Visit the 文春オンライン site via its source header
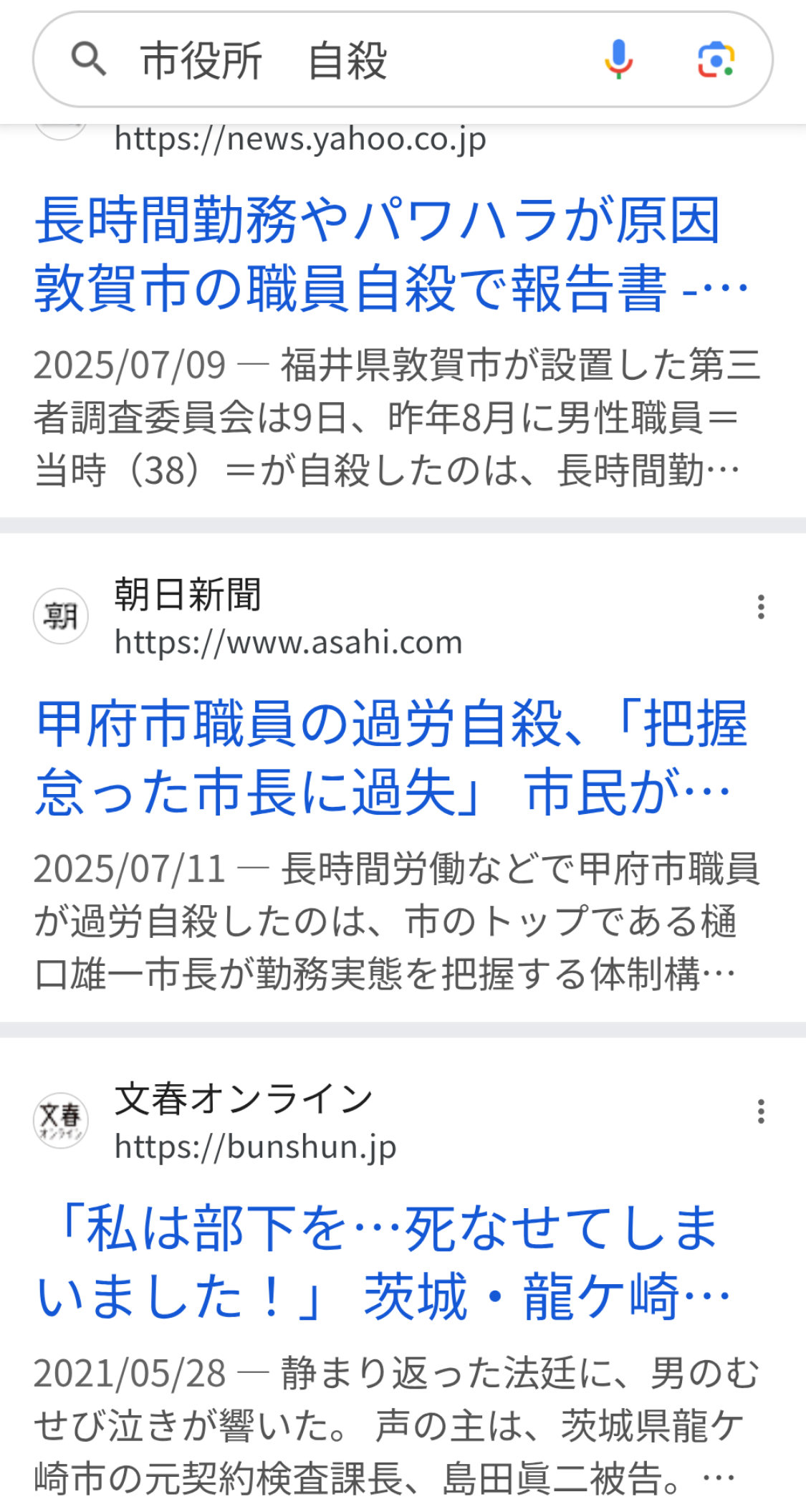The height and width of the screenshot is (1512, 806). click(x=244, y=1100)
